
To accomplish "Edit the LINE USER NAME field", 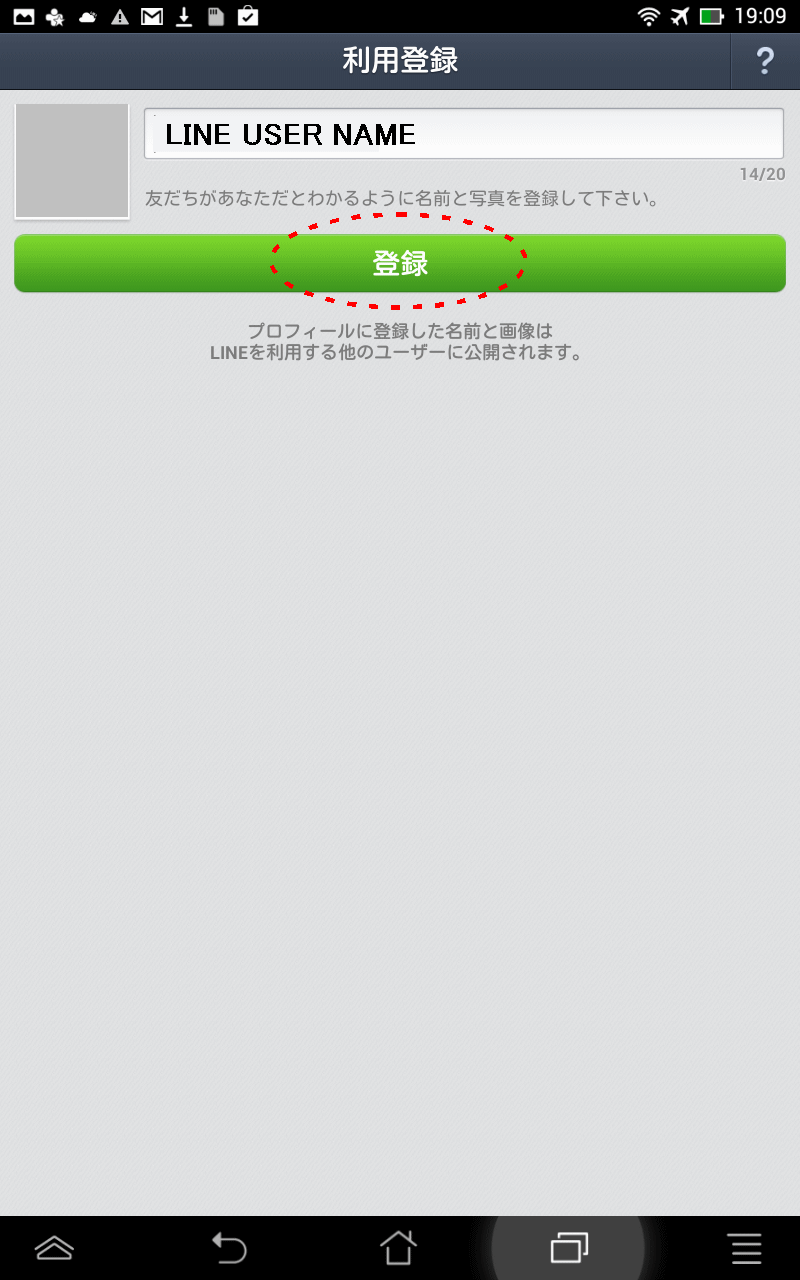I will click(x=463, y=134).
